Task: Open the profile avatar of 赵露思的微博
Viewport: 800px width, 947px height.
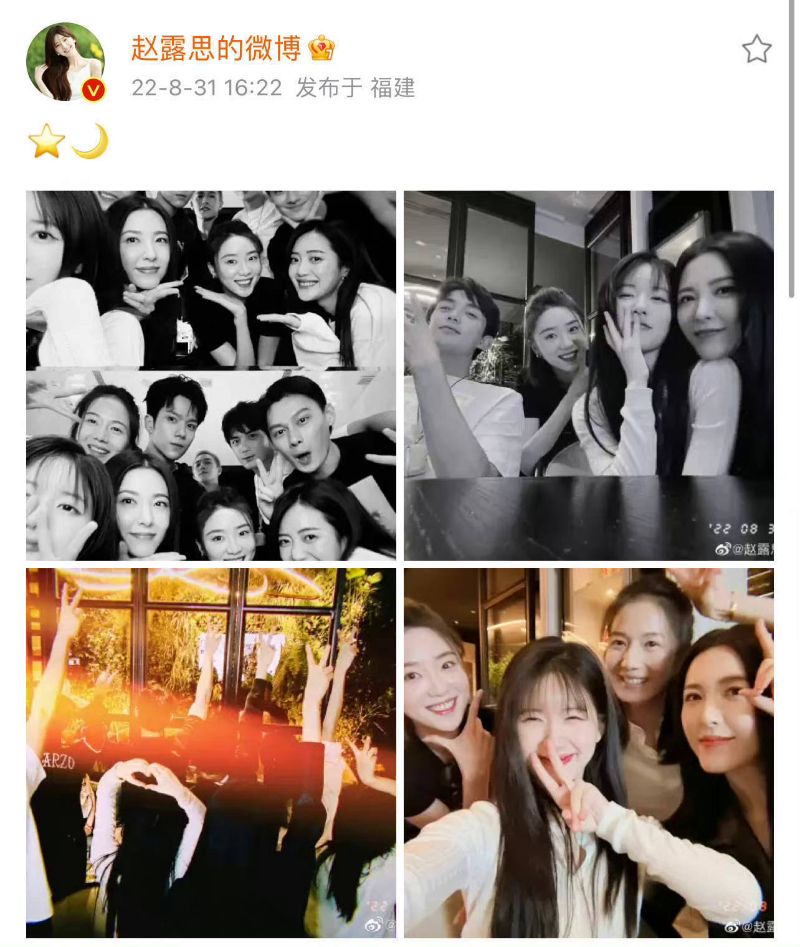Action: pyautogui.click(x=65, y=62)
